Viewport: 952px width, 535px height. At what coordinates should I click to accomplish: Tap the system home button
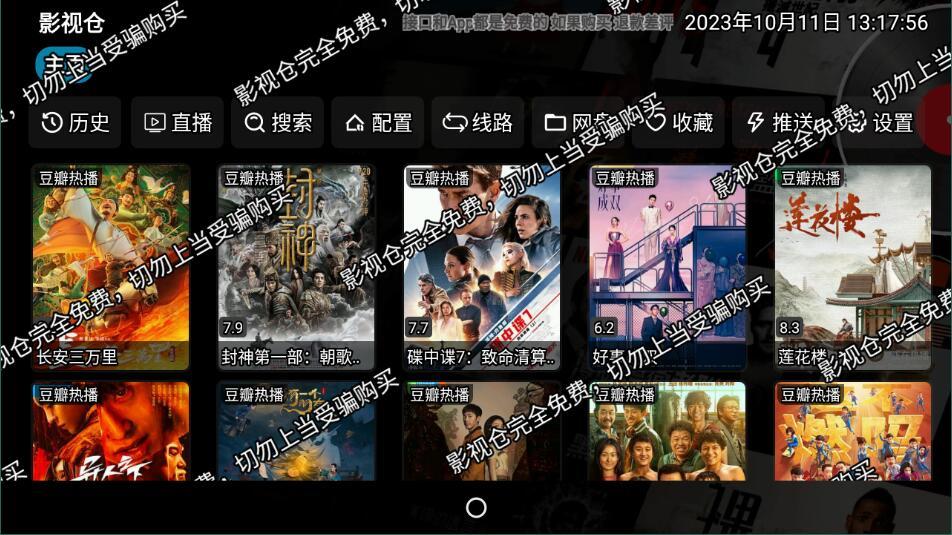pyautogui.click(x=476, y=508)
